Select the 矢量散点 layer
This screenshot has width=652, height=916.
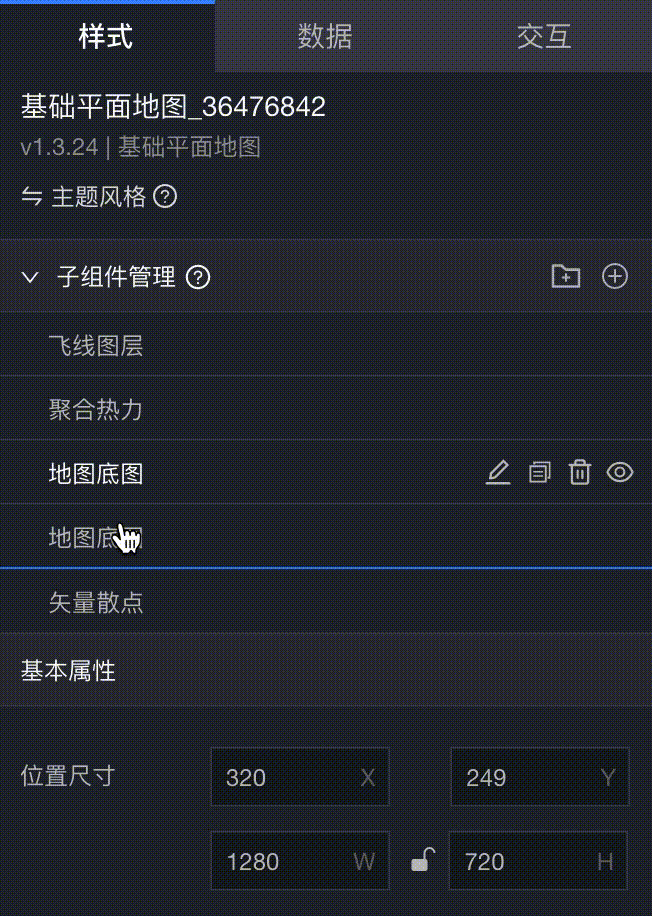[96, 602]
